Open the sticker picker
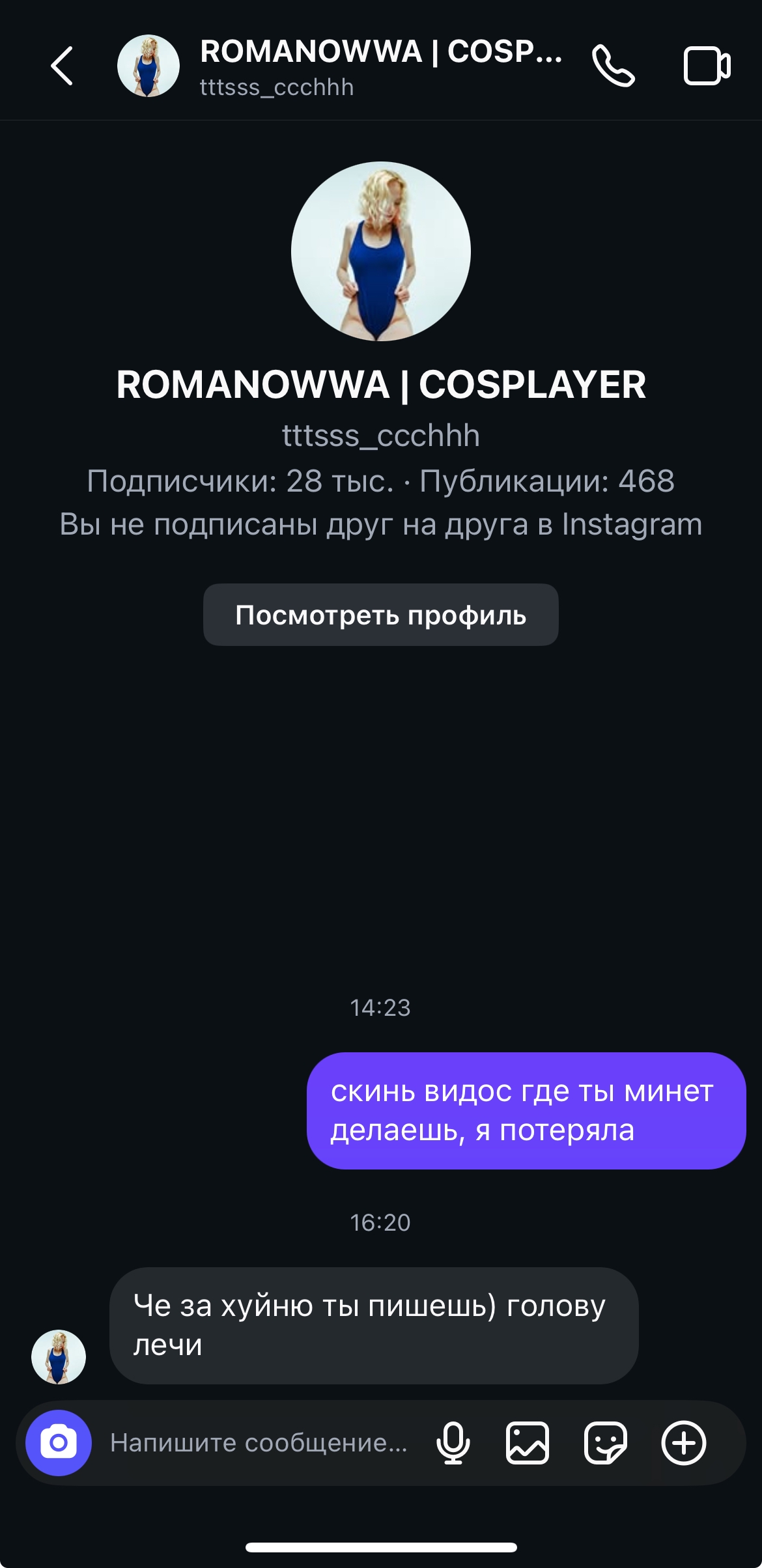This screenshot has height=1568, width=762. (606, 1442)
